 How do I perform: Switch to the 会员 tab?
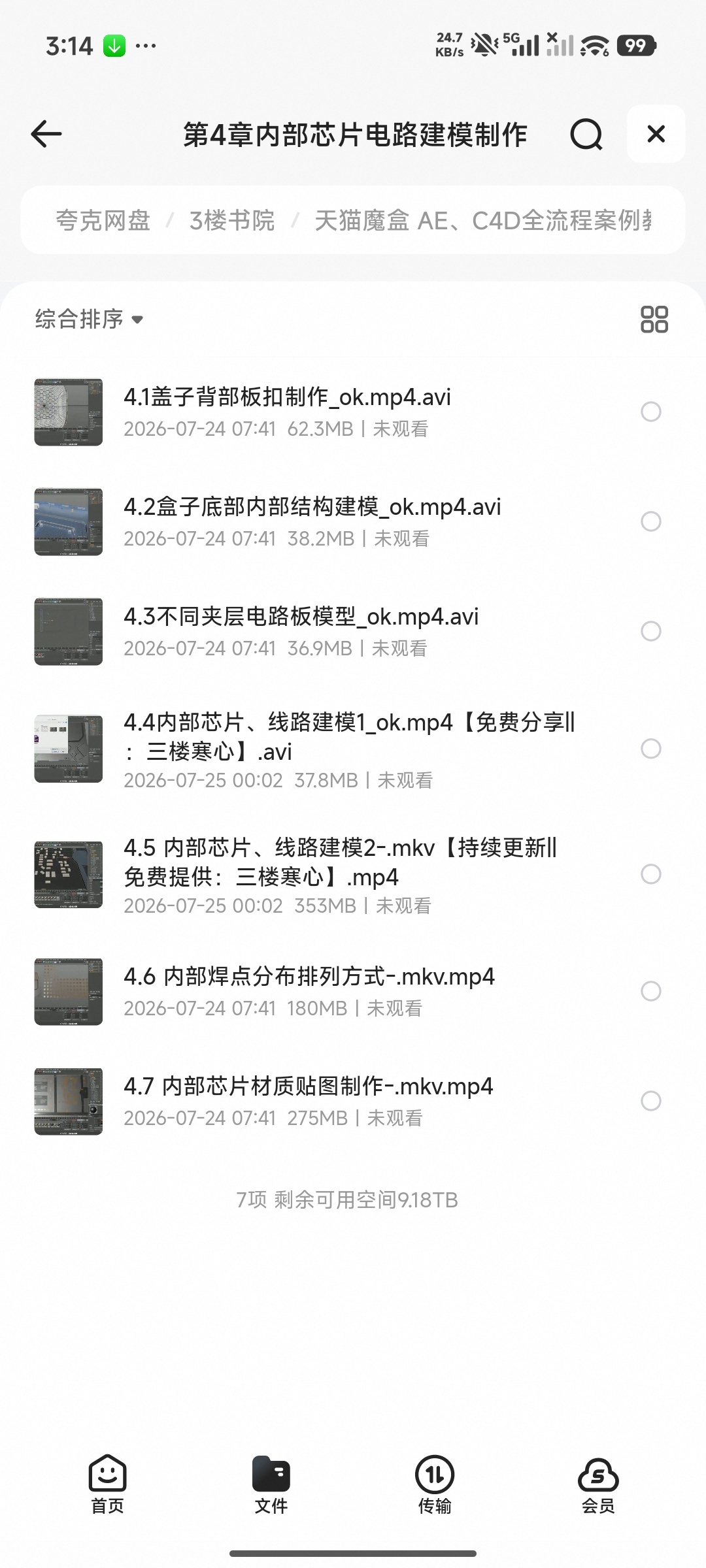tap(598, 1484)
